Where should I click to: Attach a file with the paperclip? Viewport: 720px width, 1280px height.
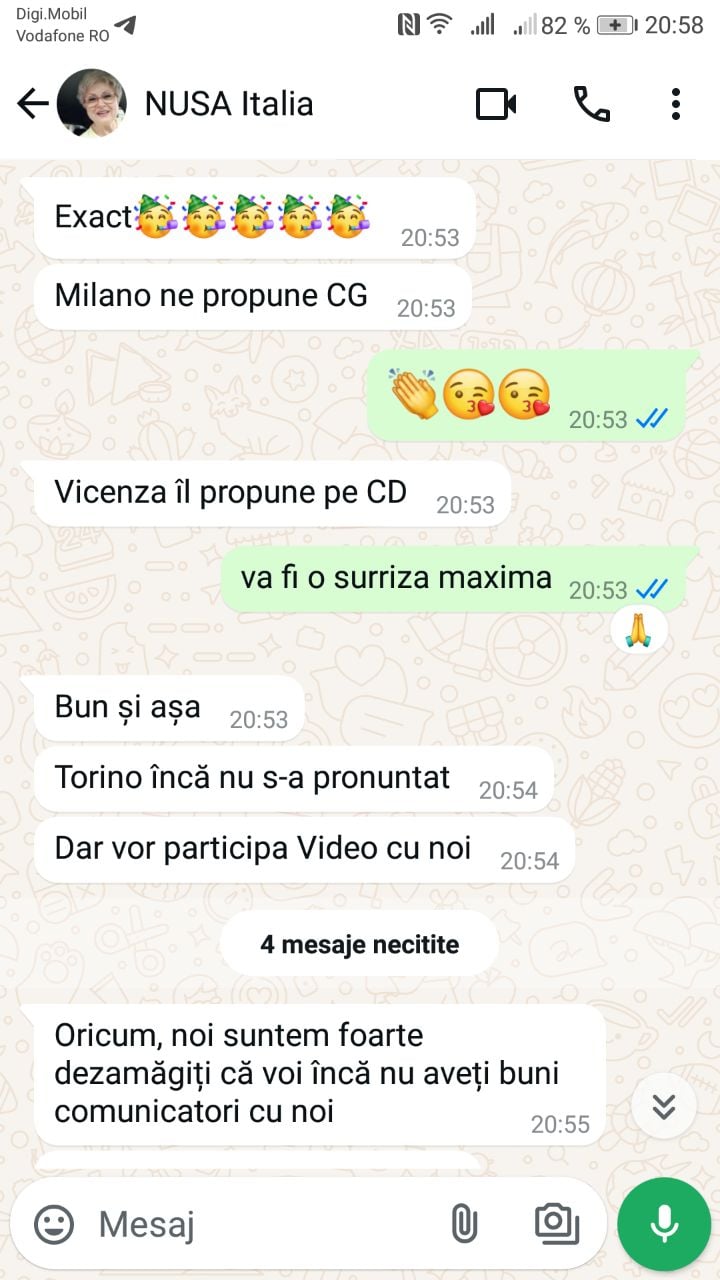pyautogui.click(x=464, y=1224)
